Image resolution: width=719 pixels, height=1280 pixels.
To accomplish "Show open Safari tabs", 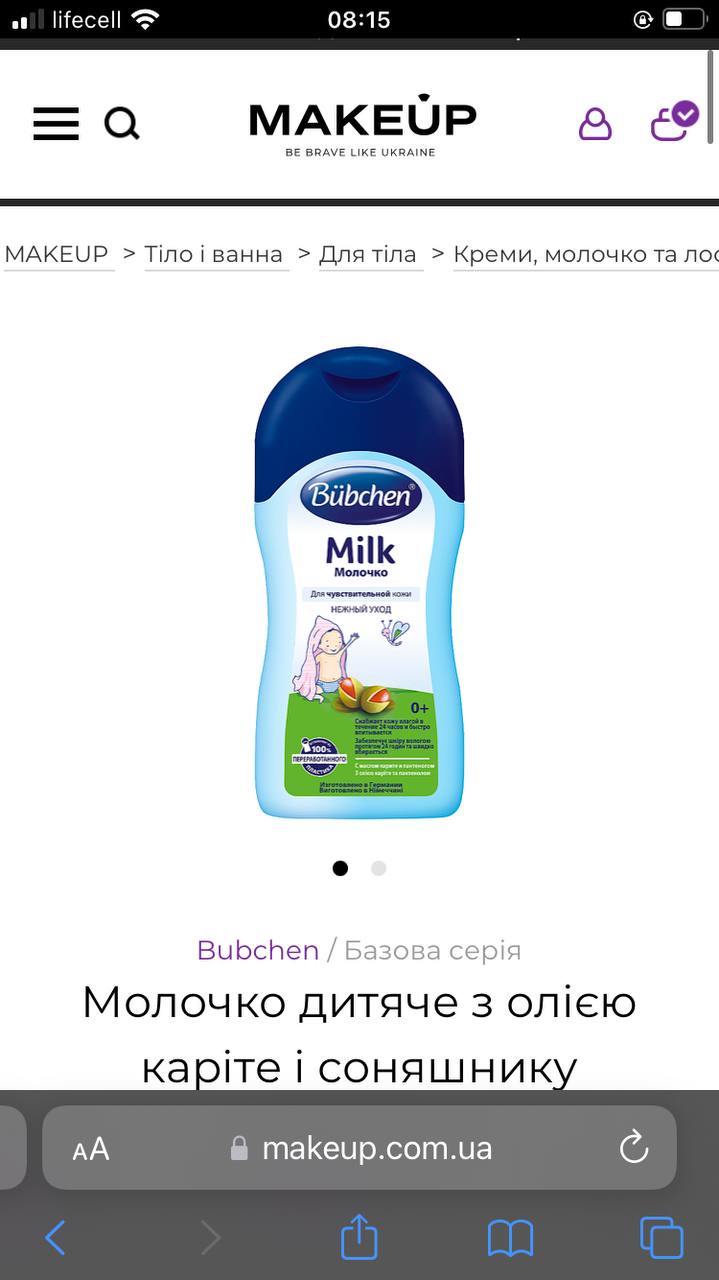I will pyautogui.click(x=661, y=1238).
